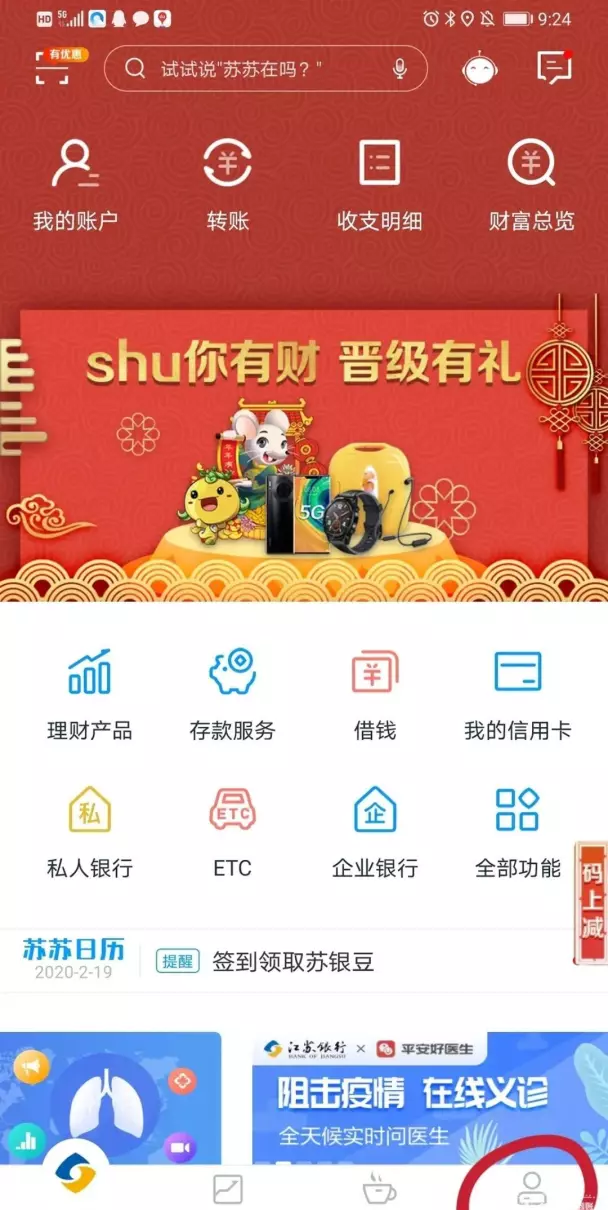Open 私人银行
This screenshot has width=608, height=1210.
point(90,832)
